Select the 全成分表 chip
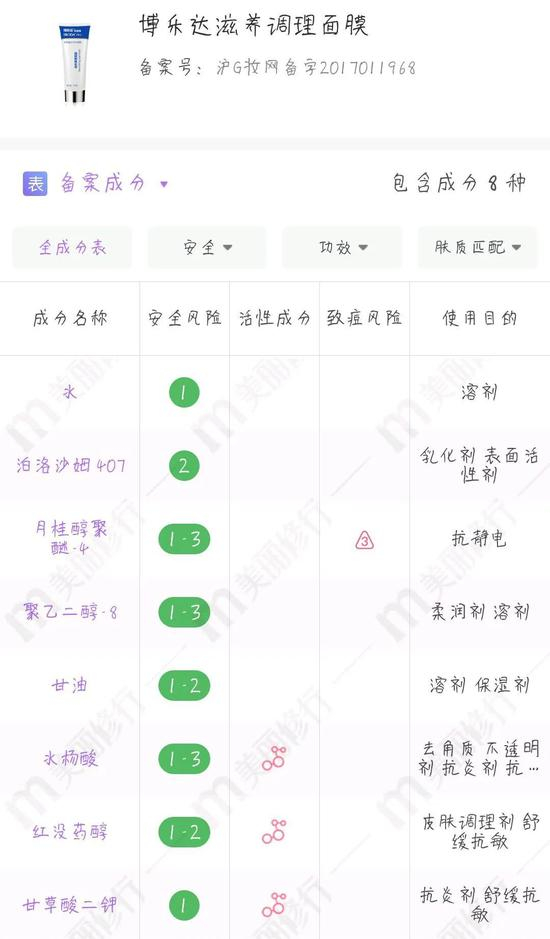This screenshot has height=939, width=550. click(72, 247)
